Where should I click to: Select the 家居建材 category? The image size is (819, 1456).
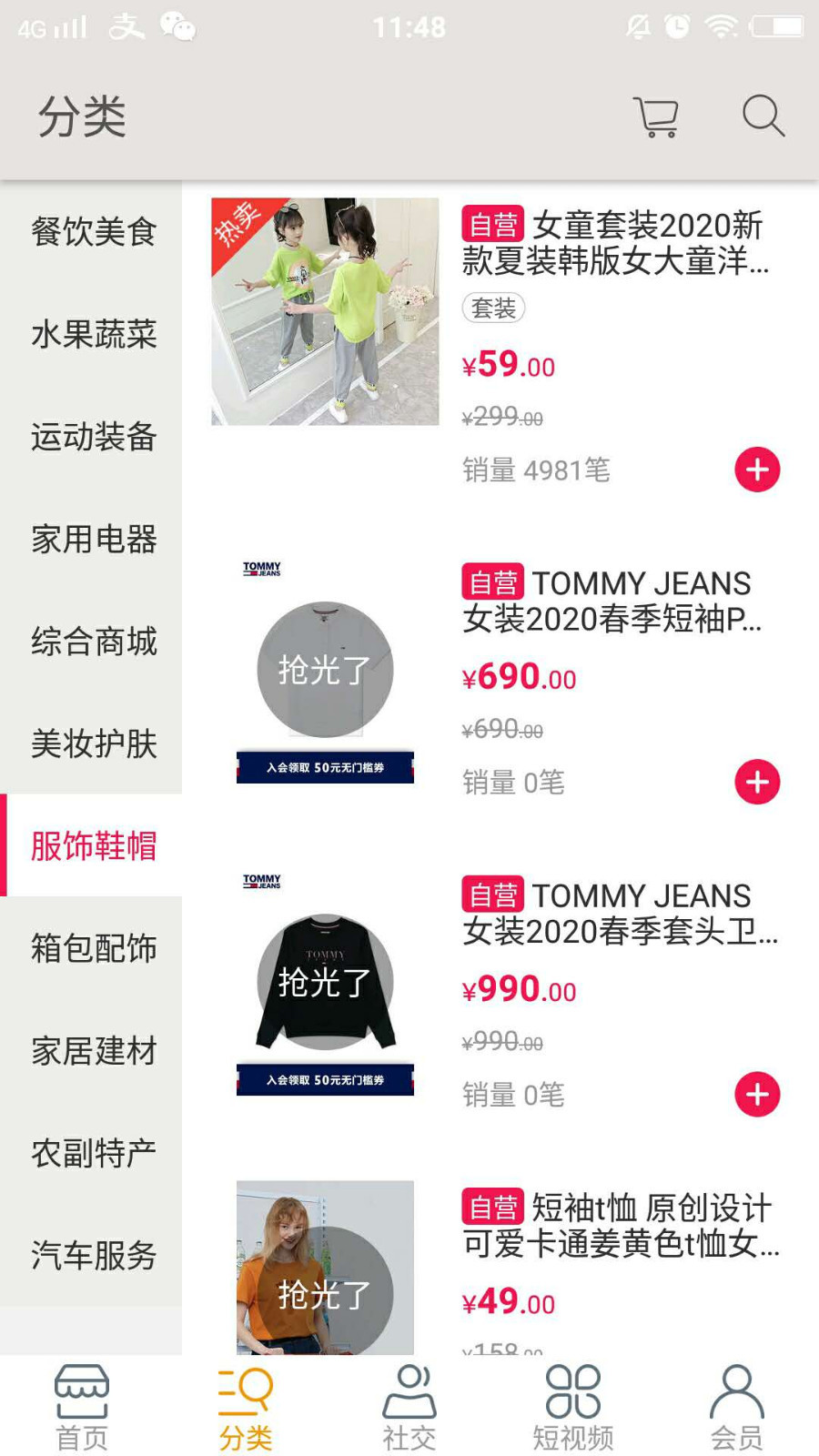point(93,1051)
